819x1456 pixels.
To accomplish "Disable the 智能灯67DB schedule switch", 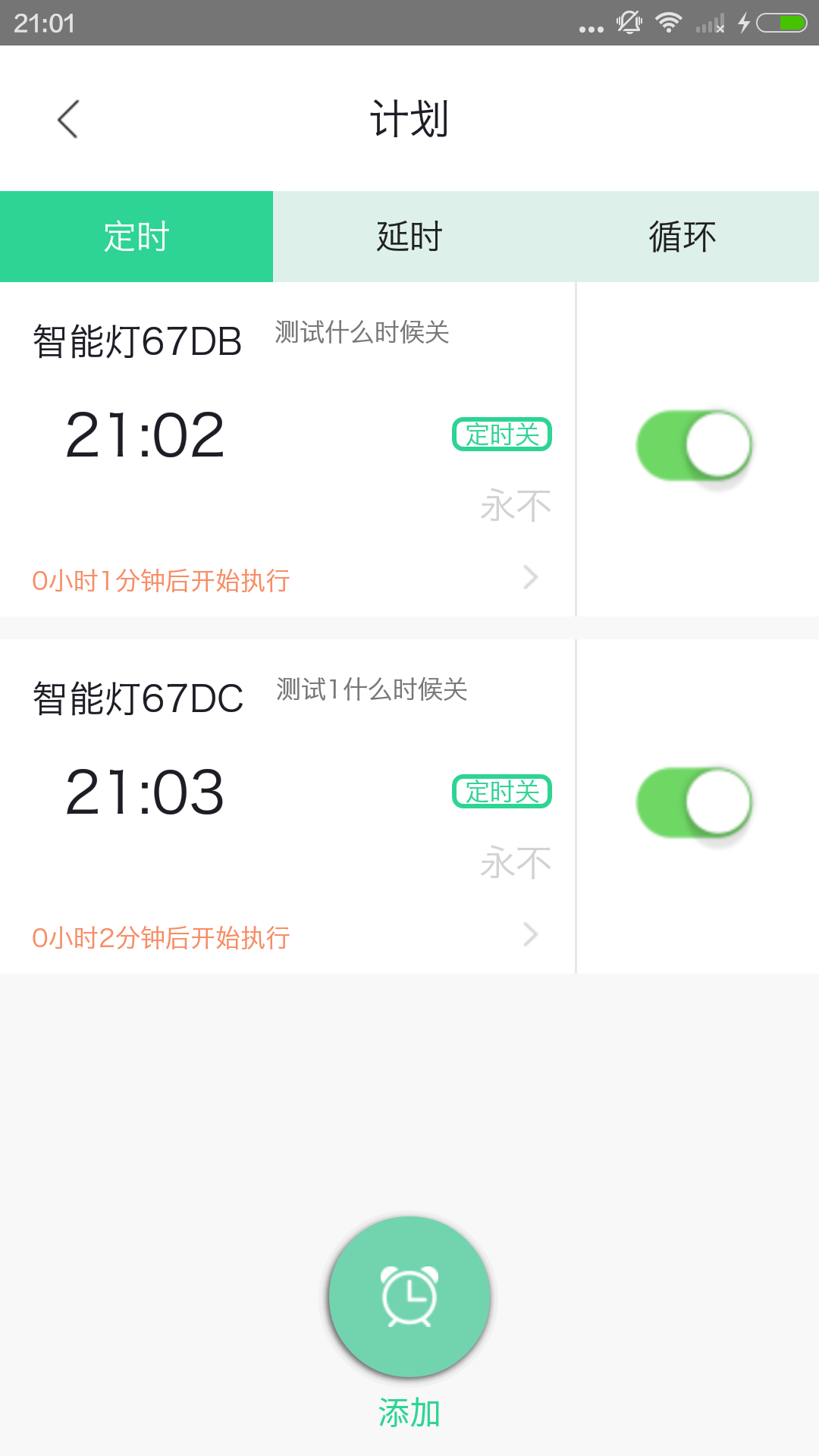I will click(x=694, y=445).
